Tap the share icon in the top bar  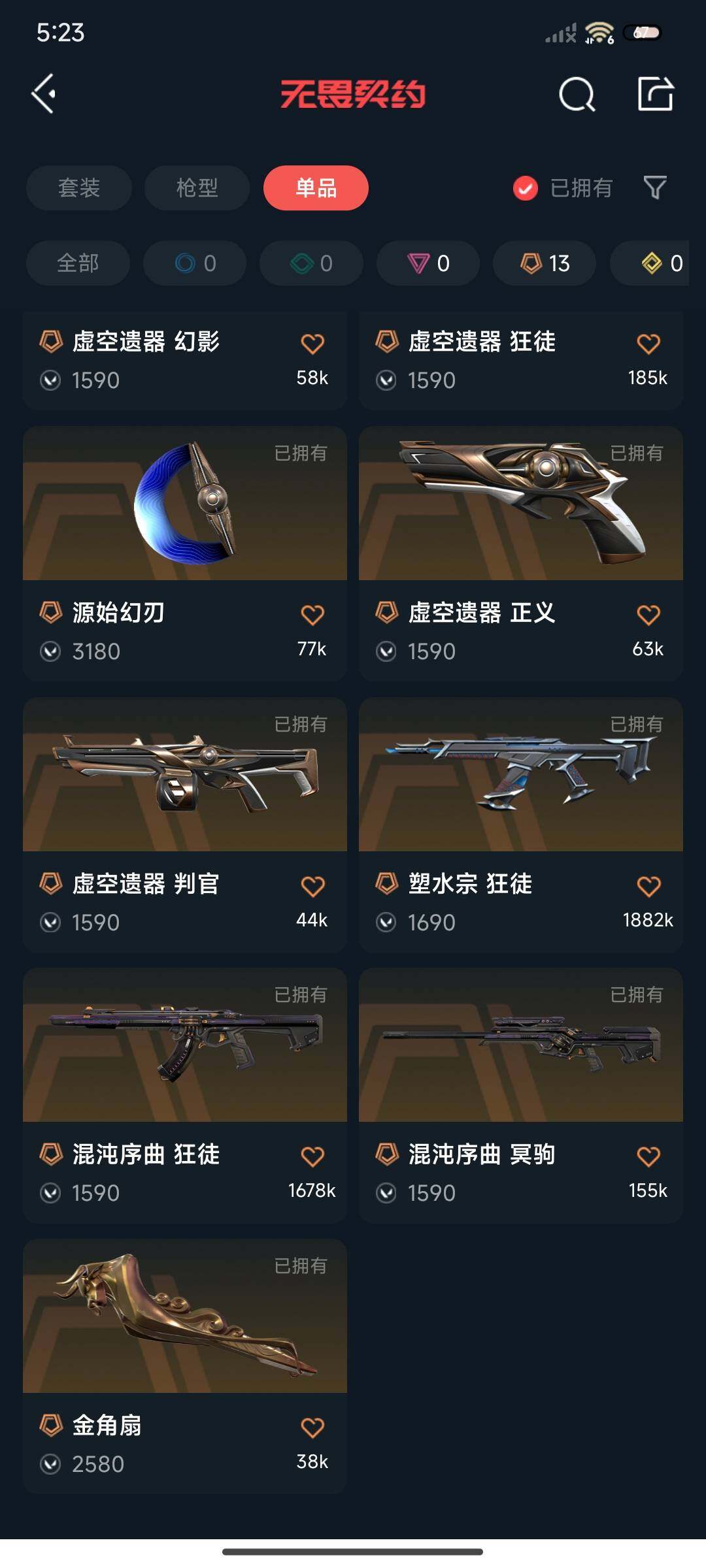click(x=655, y=94)
